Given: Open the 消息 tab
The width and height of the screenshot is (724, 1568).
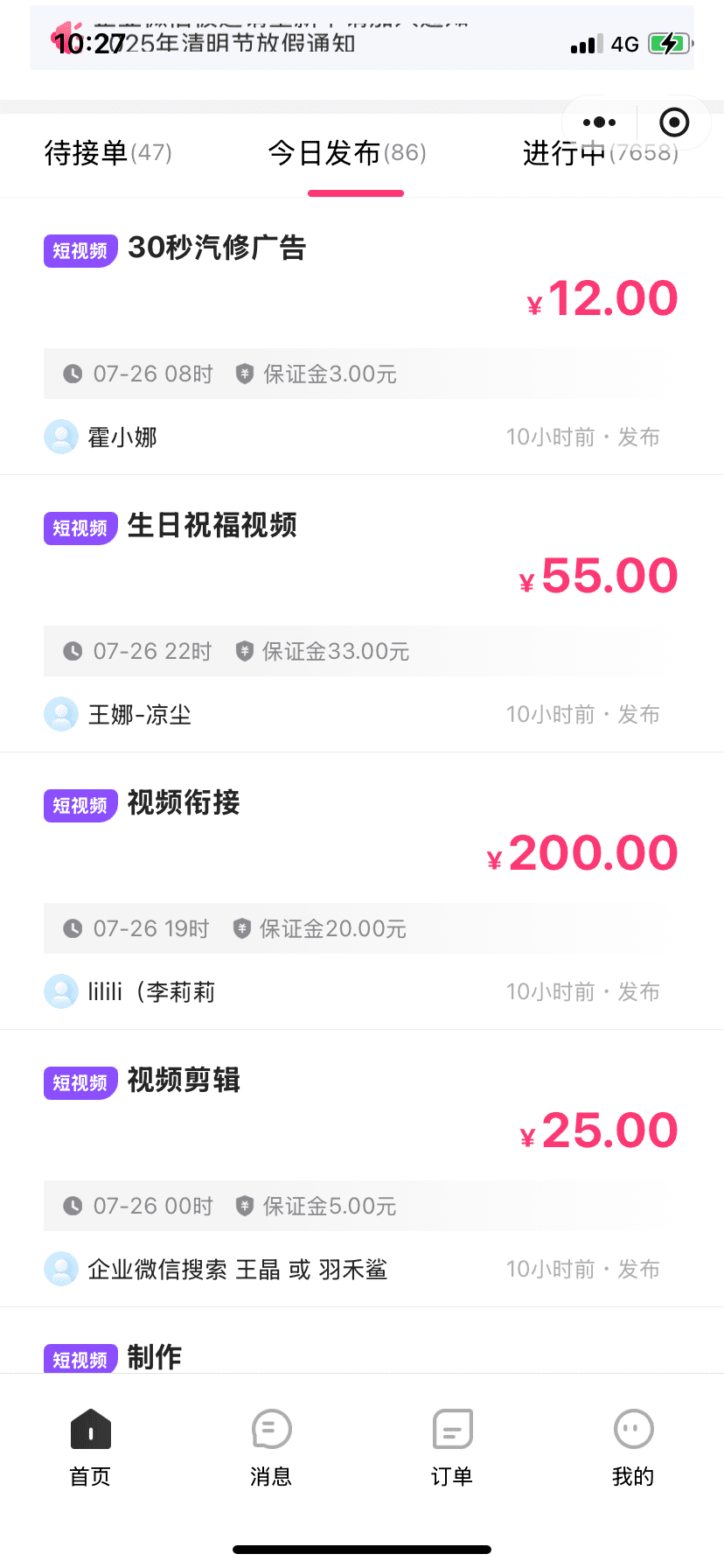Looking at the screenshot, I should [x=271, y=1448].
